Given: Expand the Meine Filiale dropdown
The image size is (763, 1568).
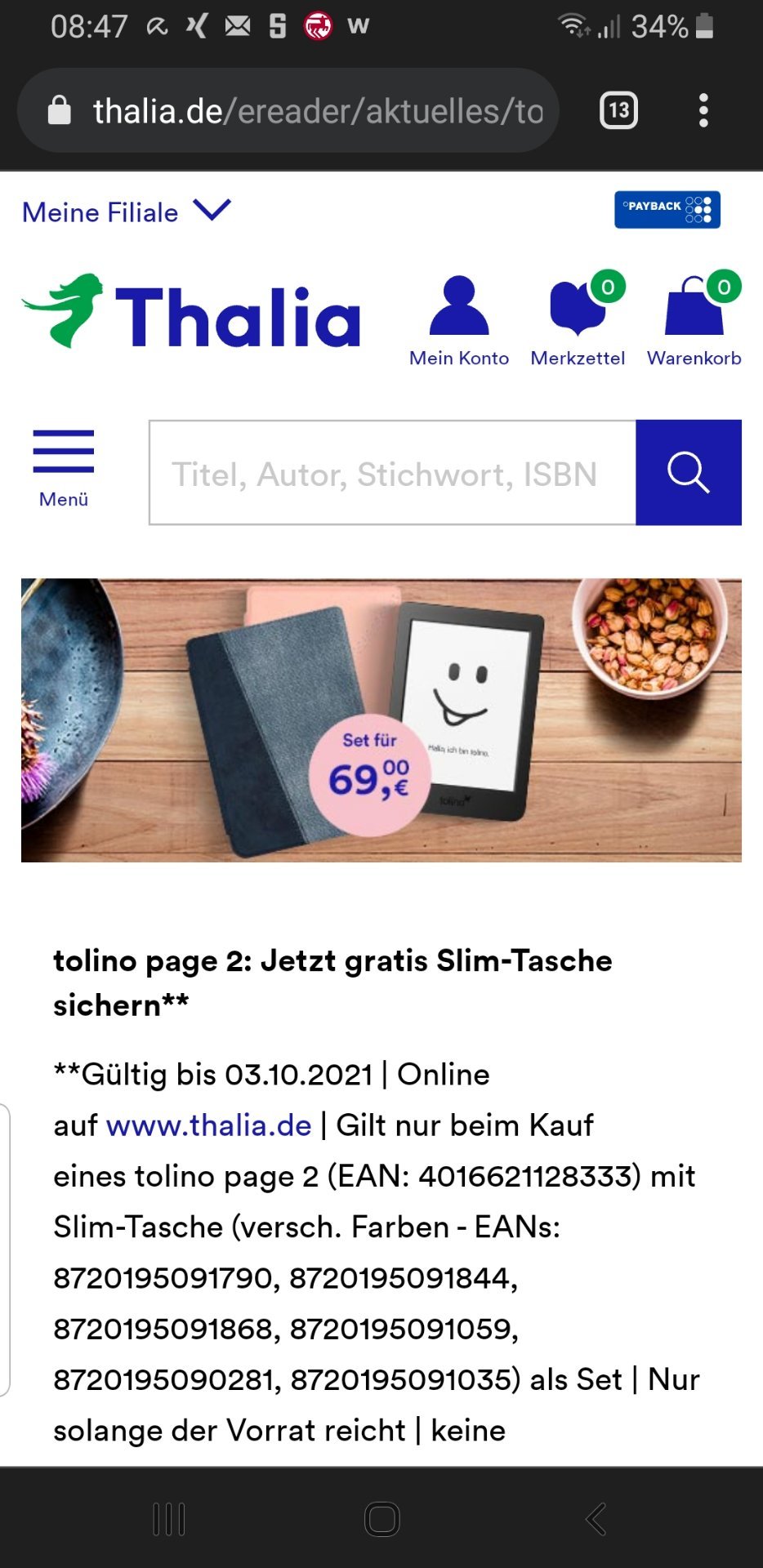Looking at the screenshot, I should tap(127, 212).
